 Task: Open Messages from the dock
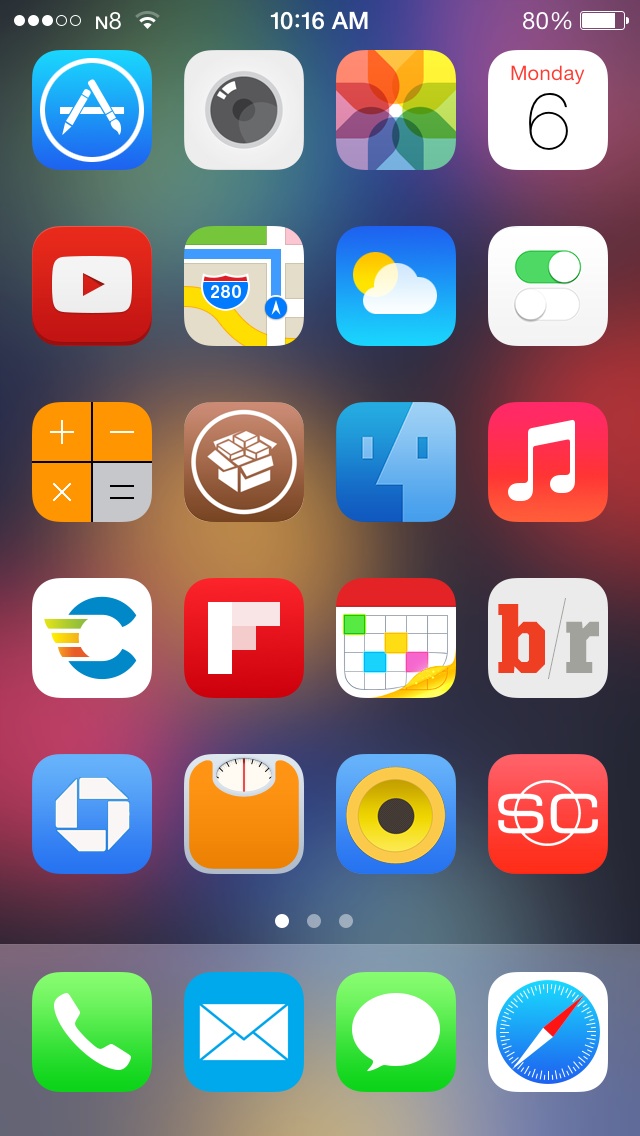point(396,1032)
